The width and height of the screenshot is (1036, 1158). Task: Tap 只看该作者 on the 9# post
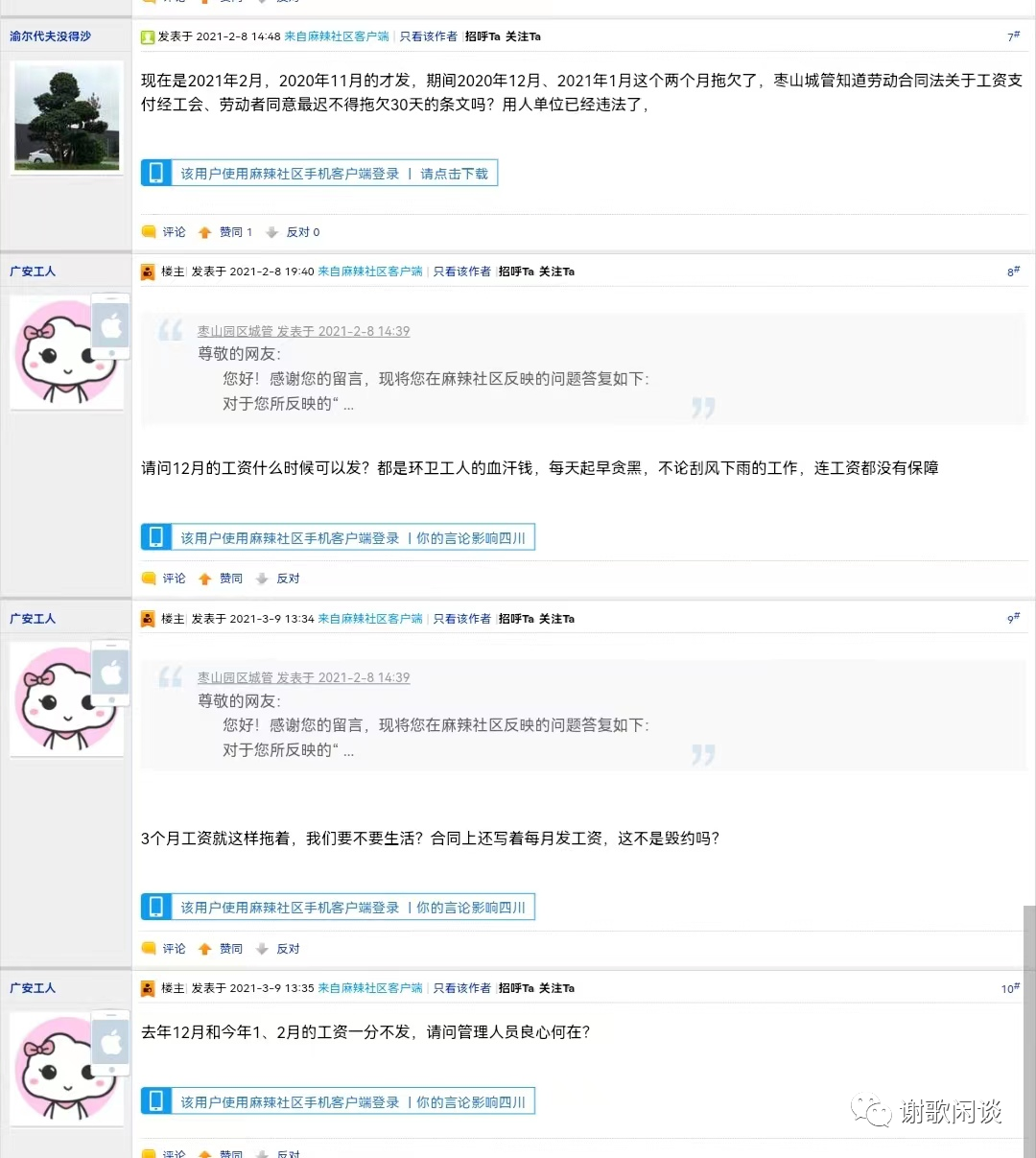[x=461, y=619]
